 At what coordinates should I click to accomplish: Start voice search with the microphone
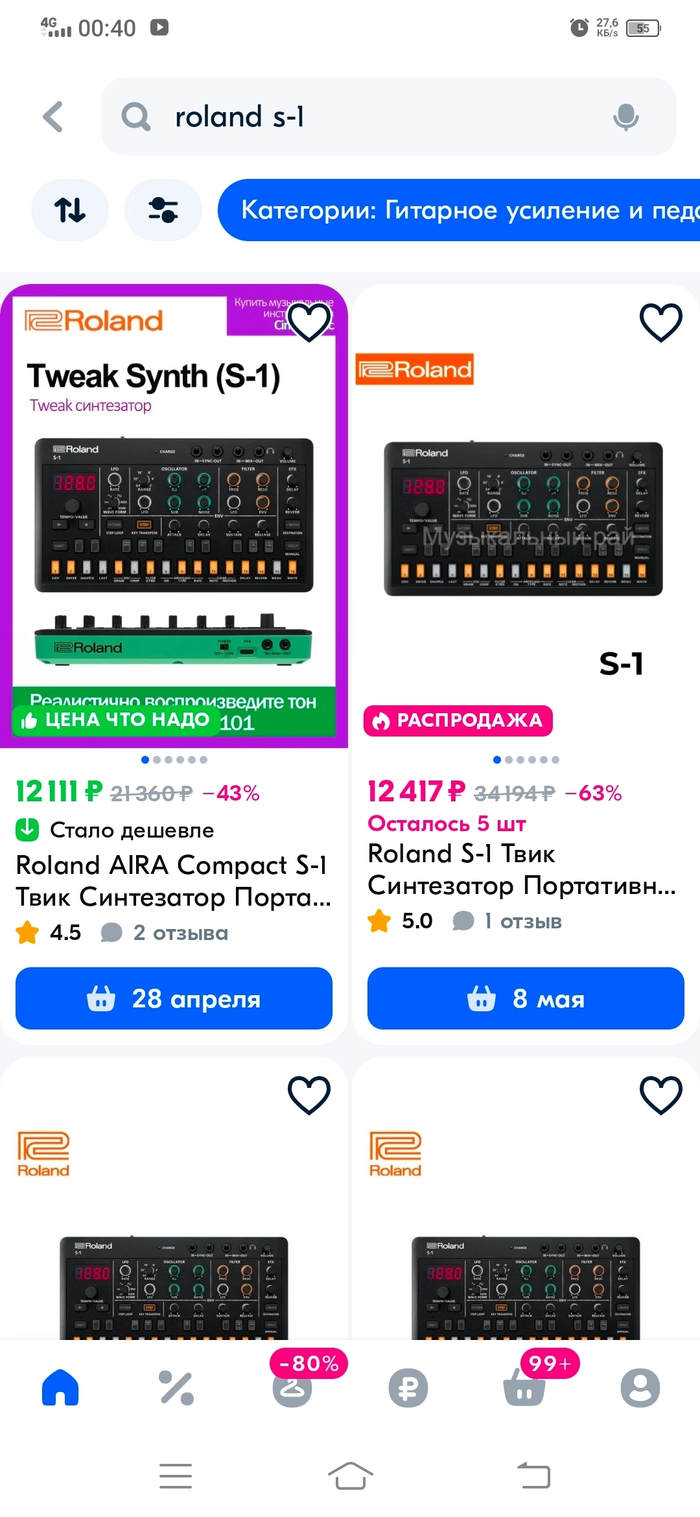click(626, 117)
